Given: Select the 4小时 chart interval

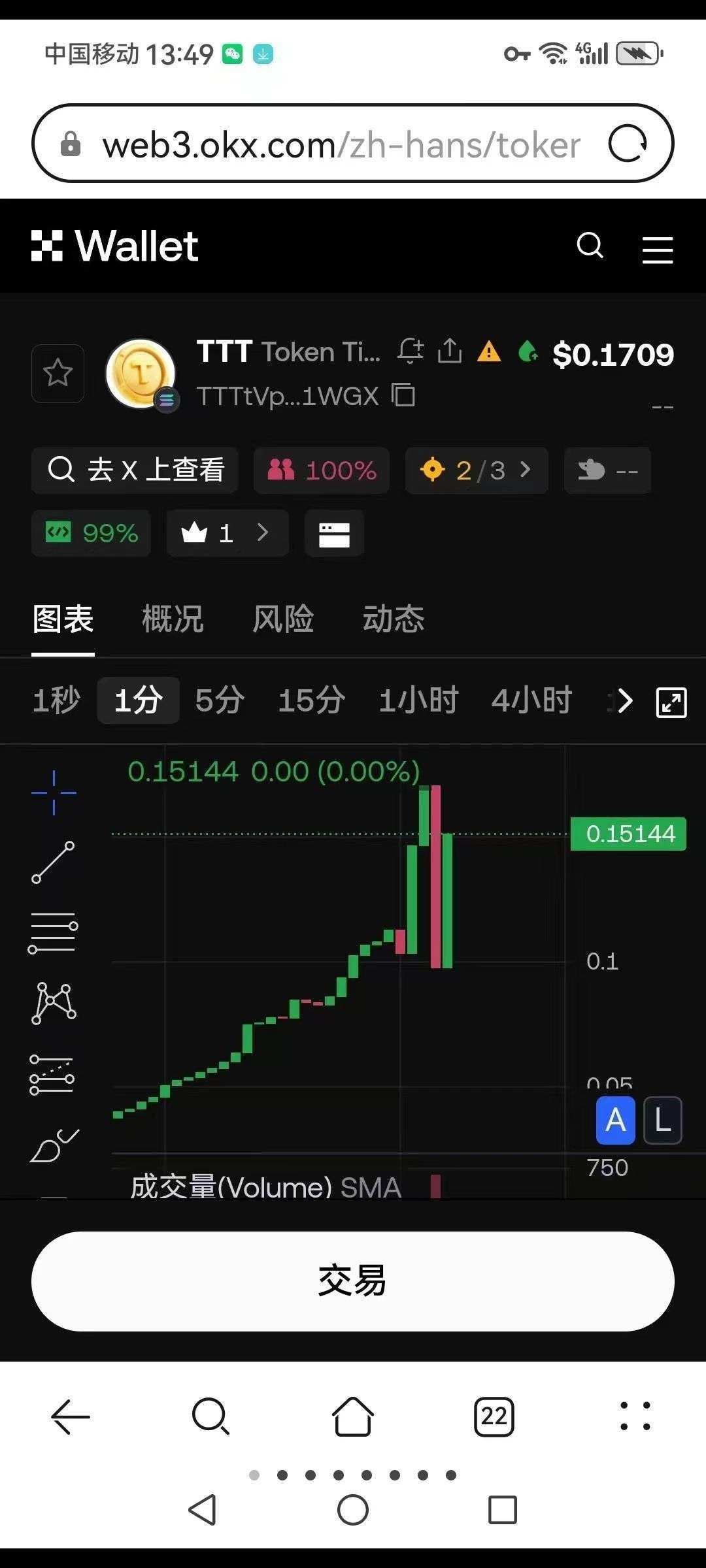Looking at the screenshot, I should pyautogui.click(x=531, y=700).
